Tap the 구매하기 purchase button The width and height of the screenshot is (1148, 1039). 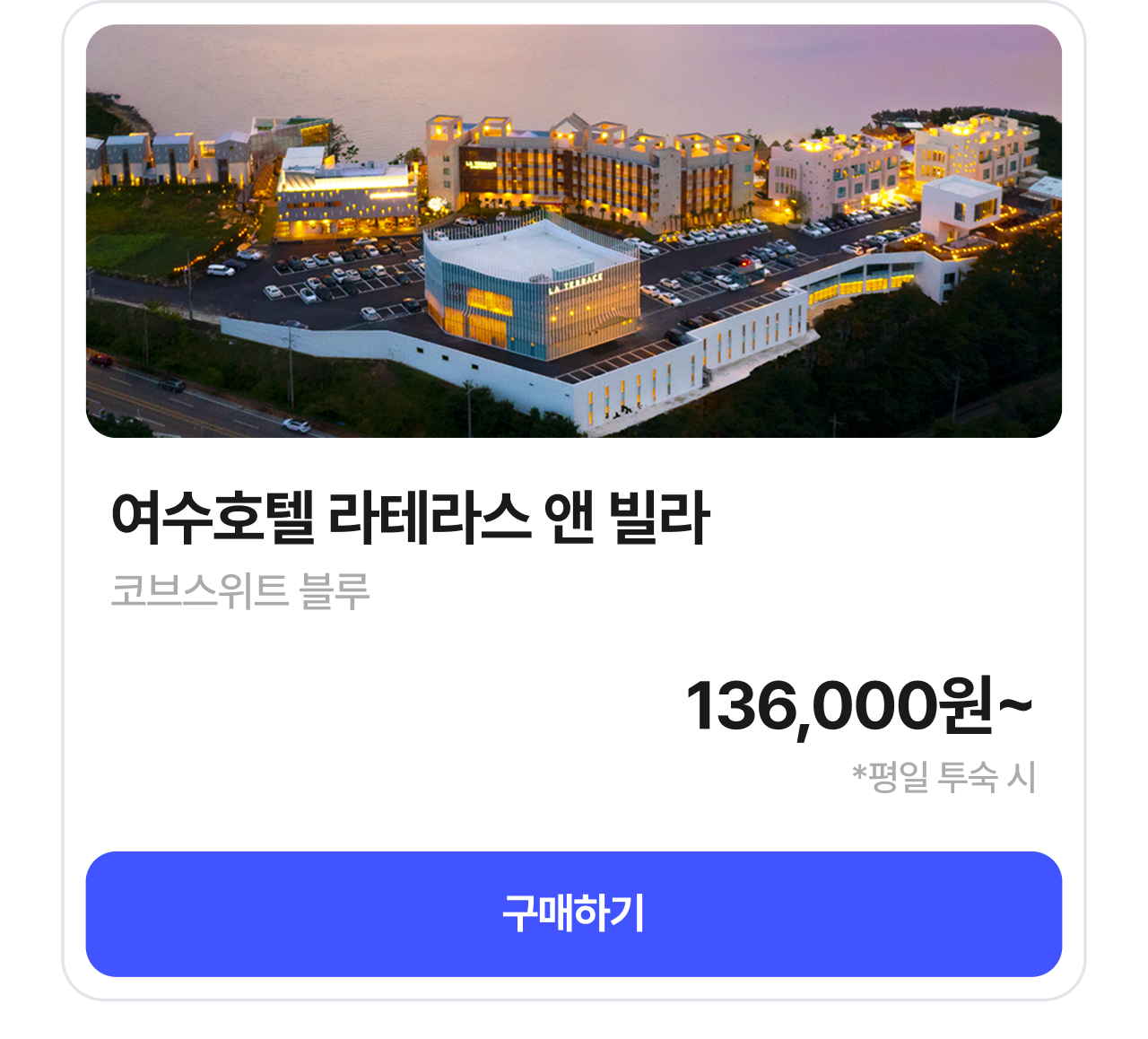pos(573,913)
